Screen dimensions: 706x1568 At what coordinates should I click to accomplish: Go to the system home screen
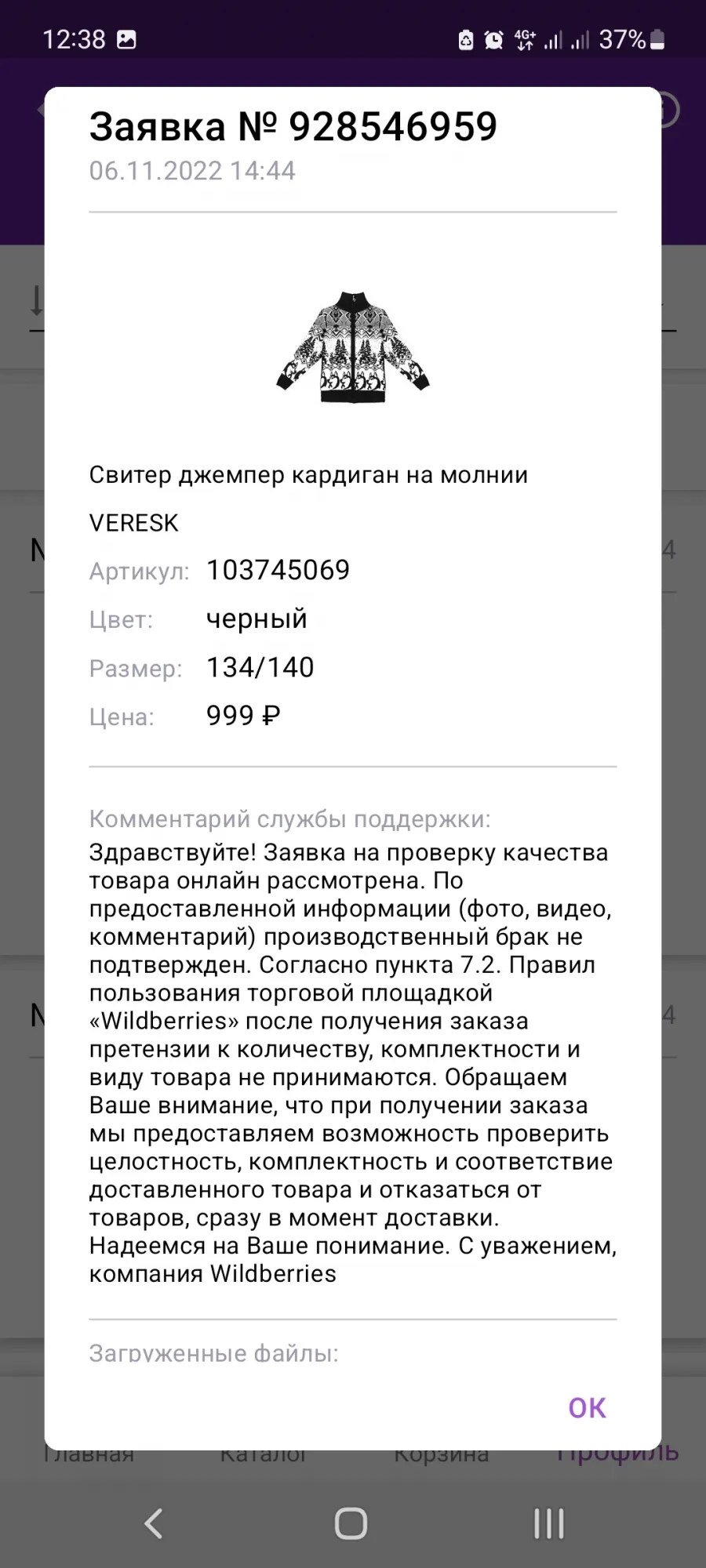pos(351,1523)
